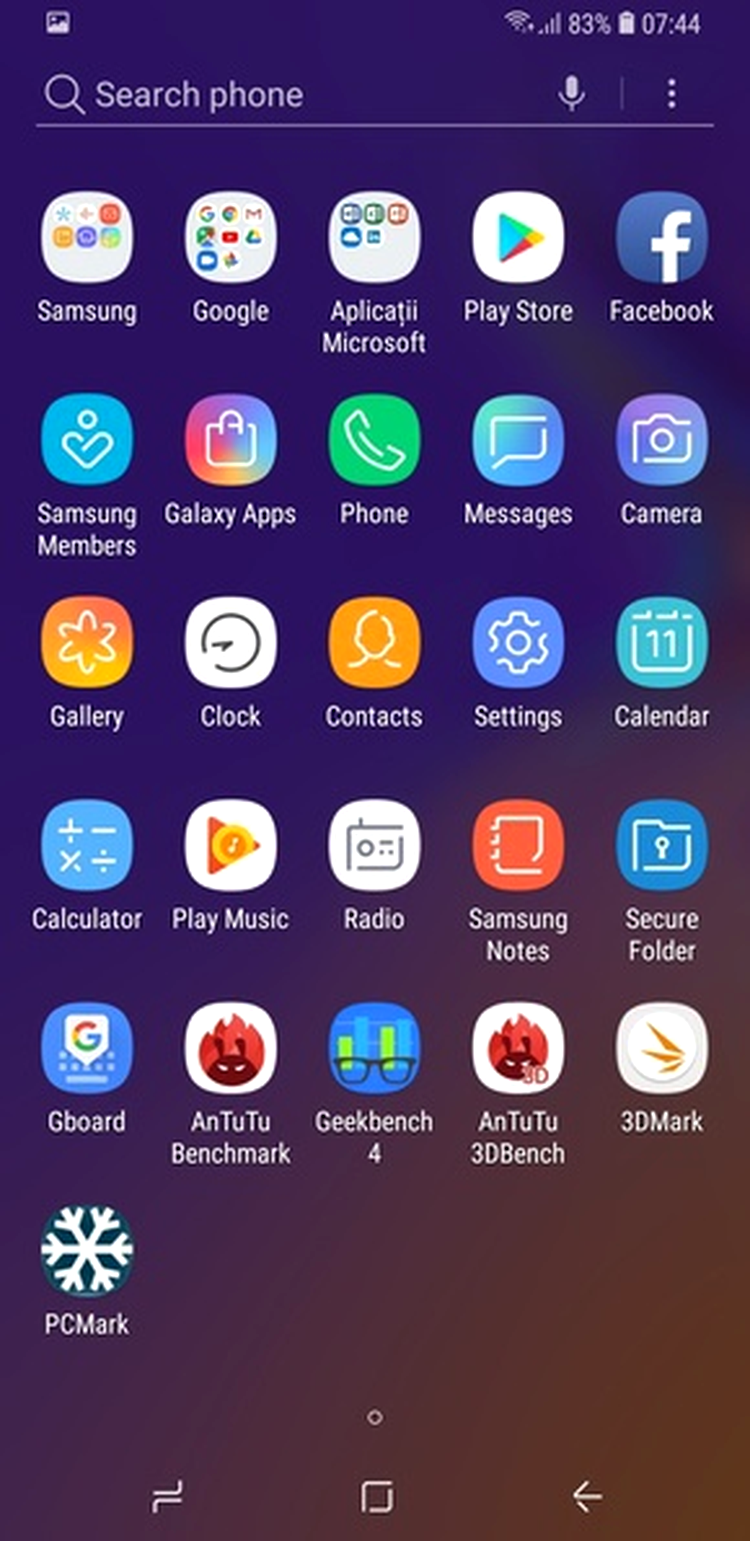Image resolution: width=750 pixels, height=1541 pixels.
Task: Open Geekbench 4
Action: [x=374, y=1048]
